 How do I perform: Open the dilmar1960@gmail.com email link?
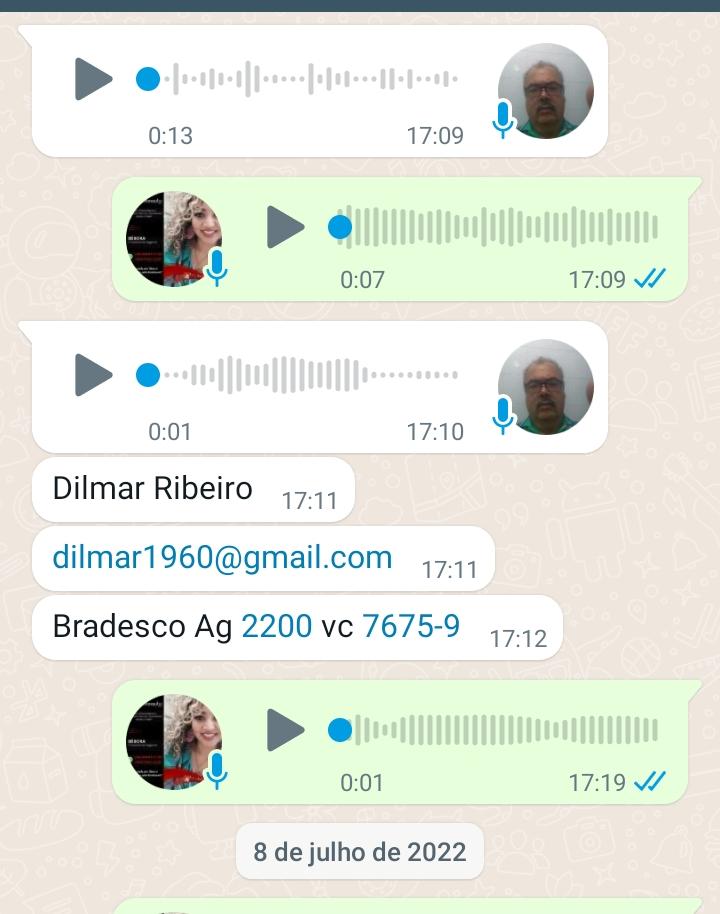tap(222, 557)
